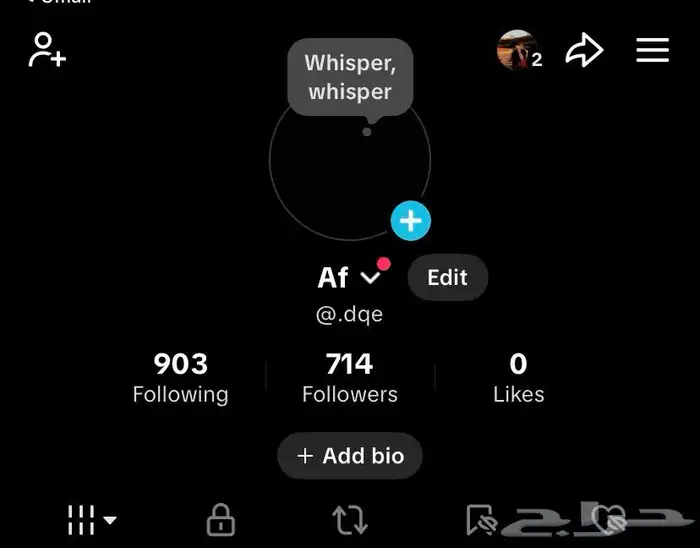Expand the Af account switcher
Image resolution: width=700 pixels, height=548 pixels.
[x=370, y=278]
